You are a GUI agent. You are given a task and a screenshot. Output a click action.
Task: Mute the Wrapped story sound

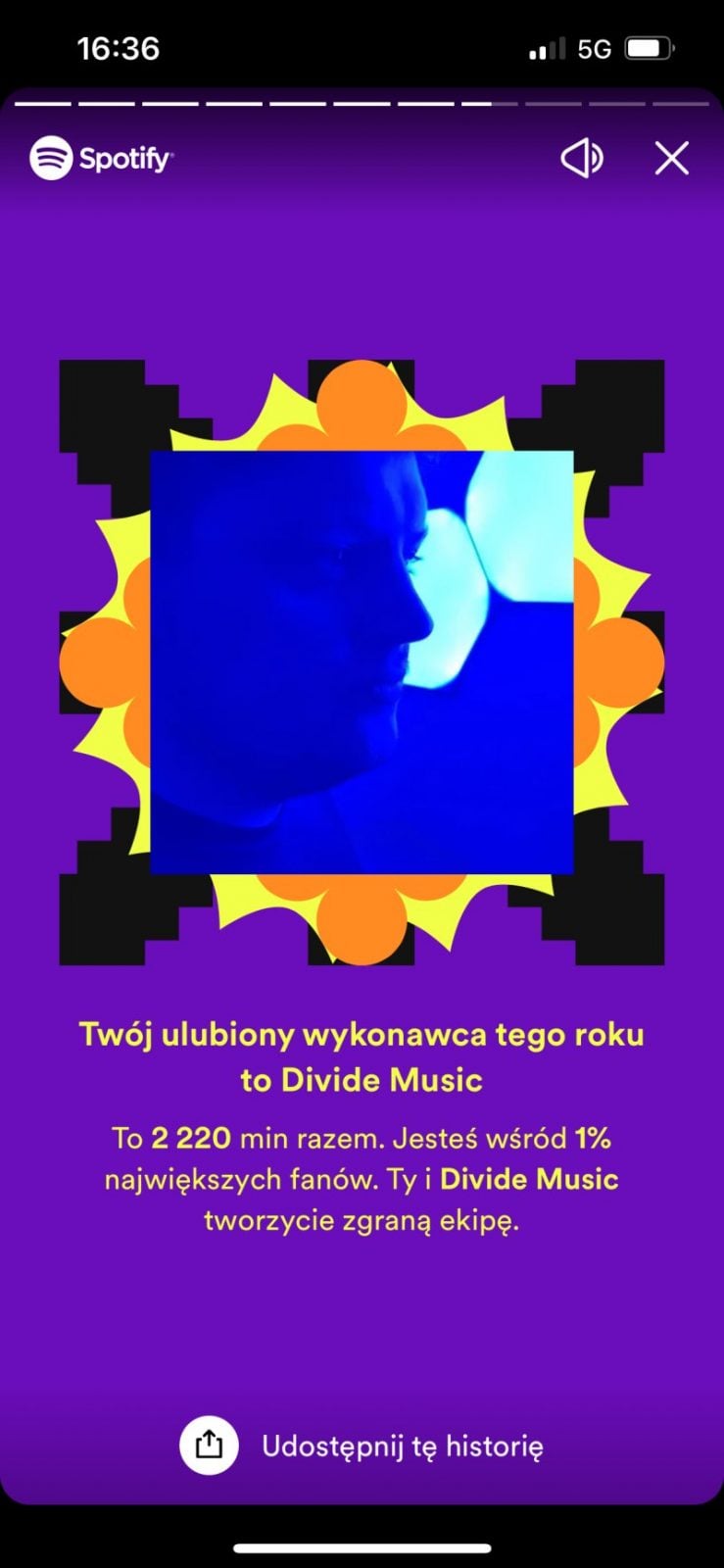(x=582, y=158)
